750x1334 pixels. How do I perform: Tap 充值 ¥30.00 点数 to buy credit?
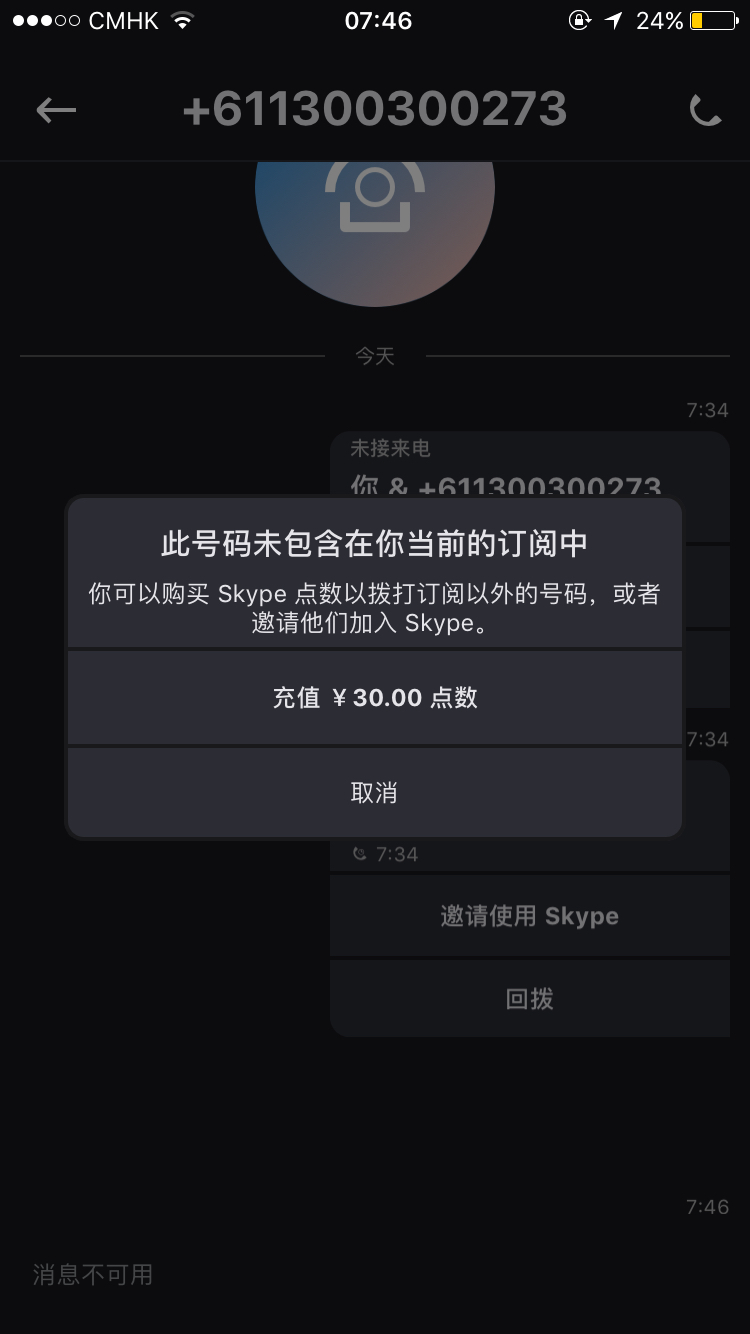click(x=375, y=697)
